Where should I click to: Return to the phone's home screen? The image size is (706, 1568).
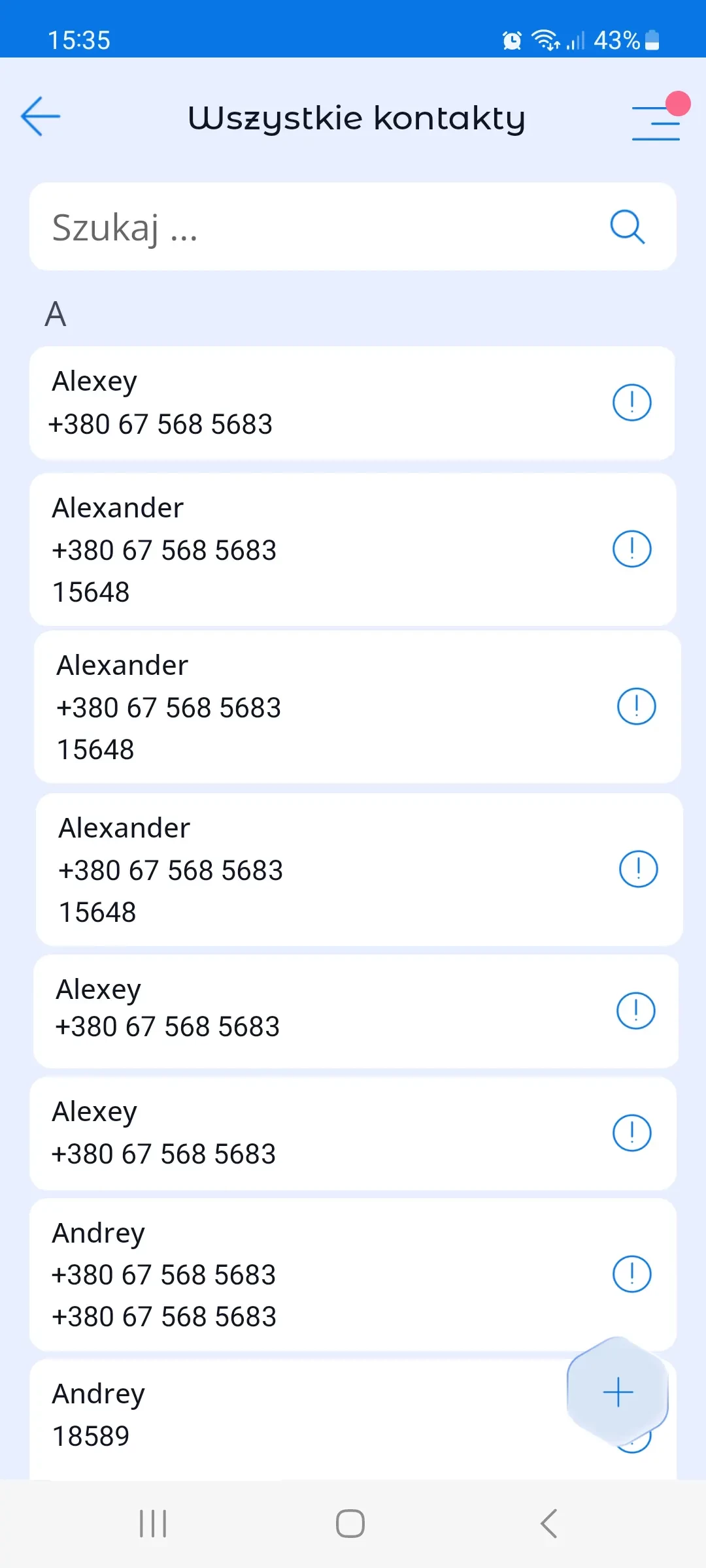[350, 1524]
